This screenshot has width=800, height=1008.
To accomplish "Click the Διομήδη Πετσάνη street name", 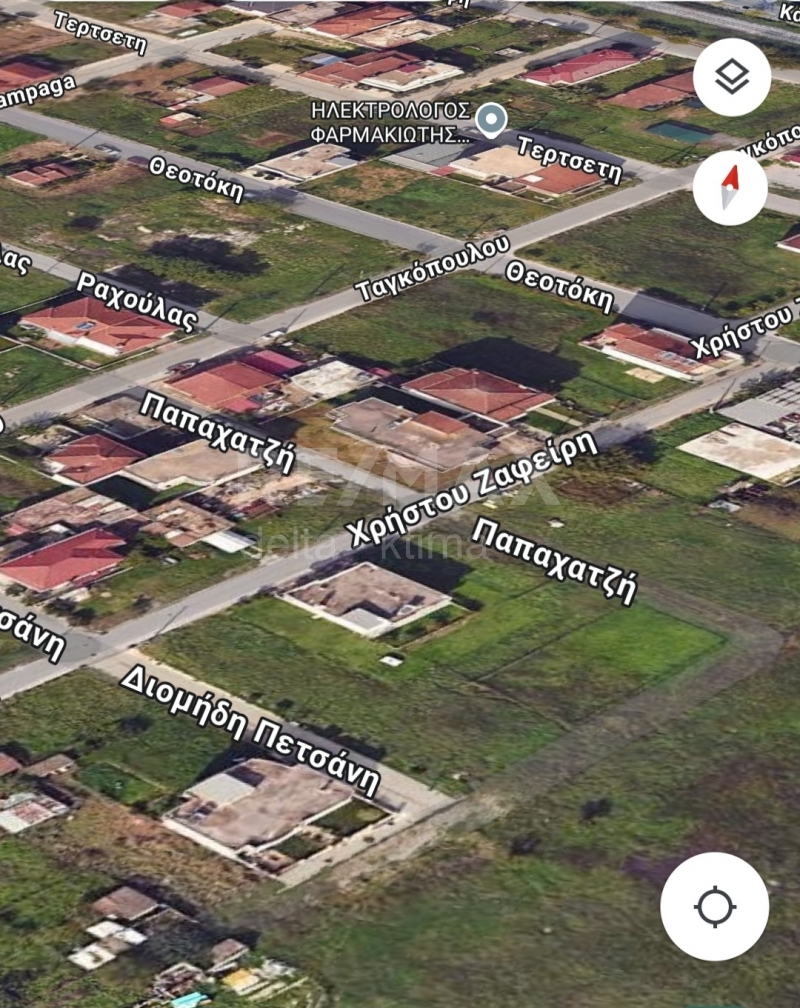I will pyautogui.click(x=252, y=727).
